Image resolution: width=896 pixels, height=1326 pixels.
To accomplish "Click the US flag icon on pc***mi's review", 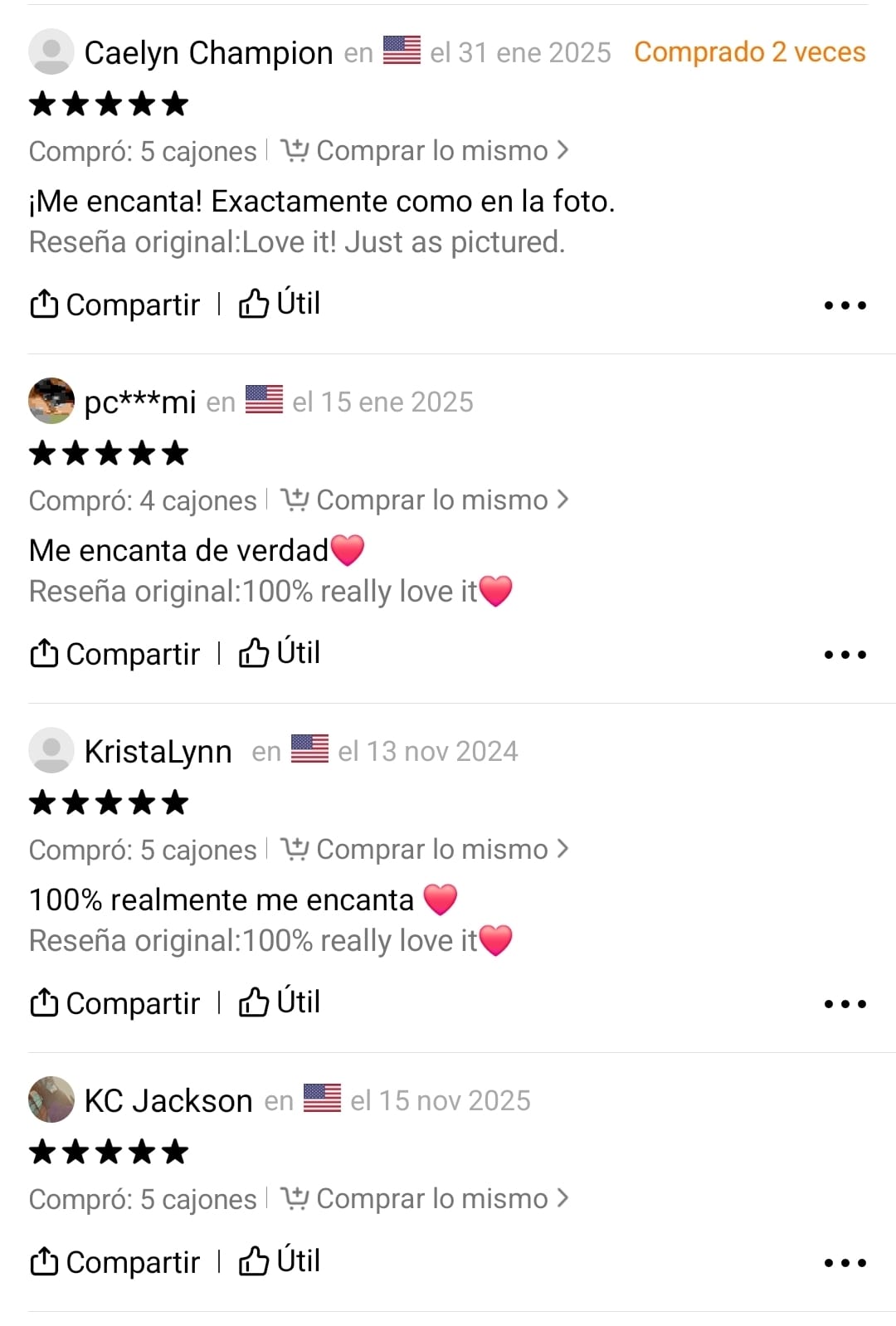I will tap(264, 401).
